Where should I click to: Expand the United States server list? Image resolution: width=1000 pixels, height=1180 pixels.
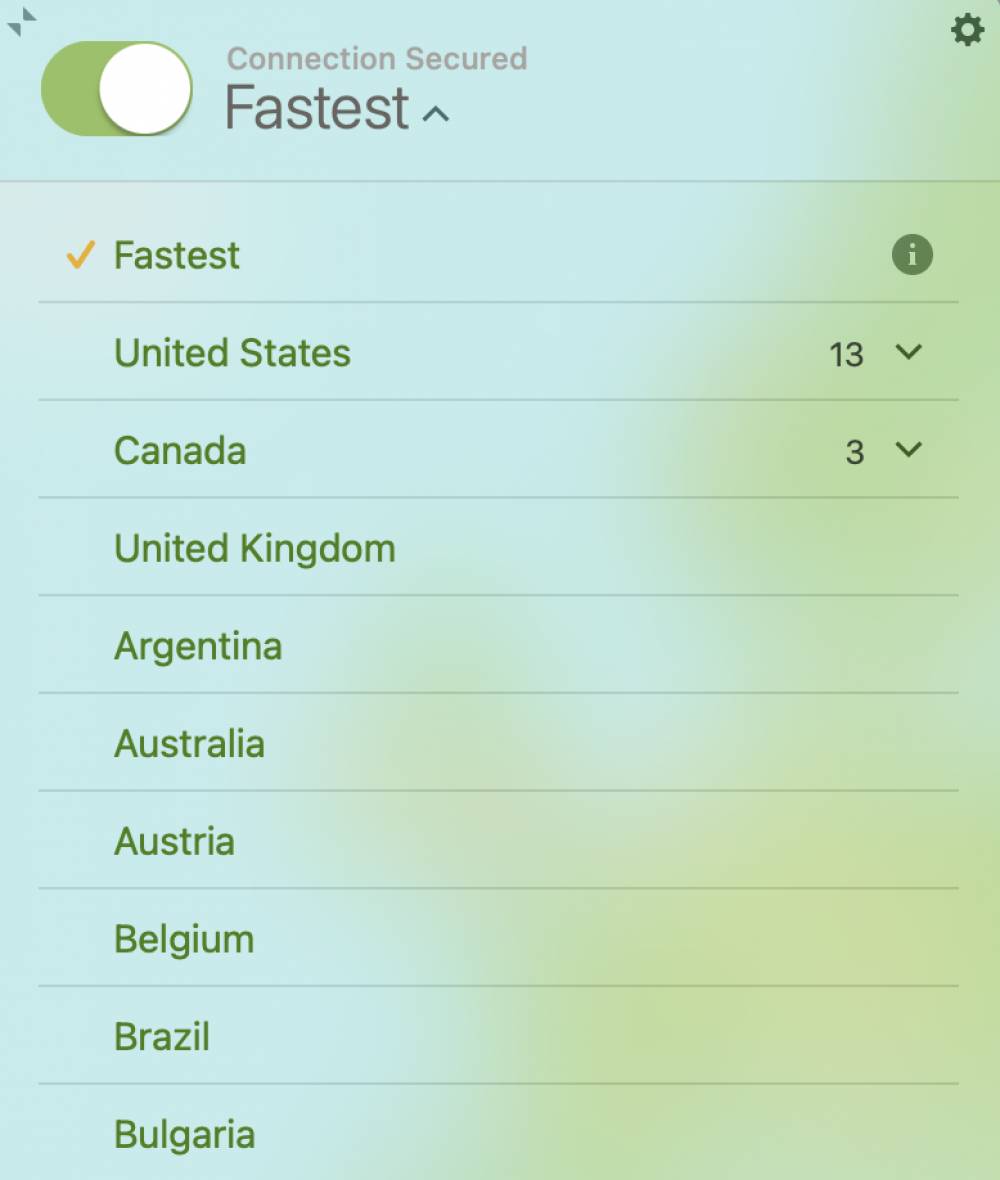[908, 352]
